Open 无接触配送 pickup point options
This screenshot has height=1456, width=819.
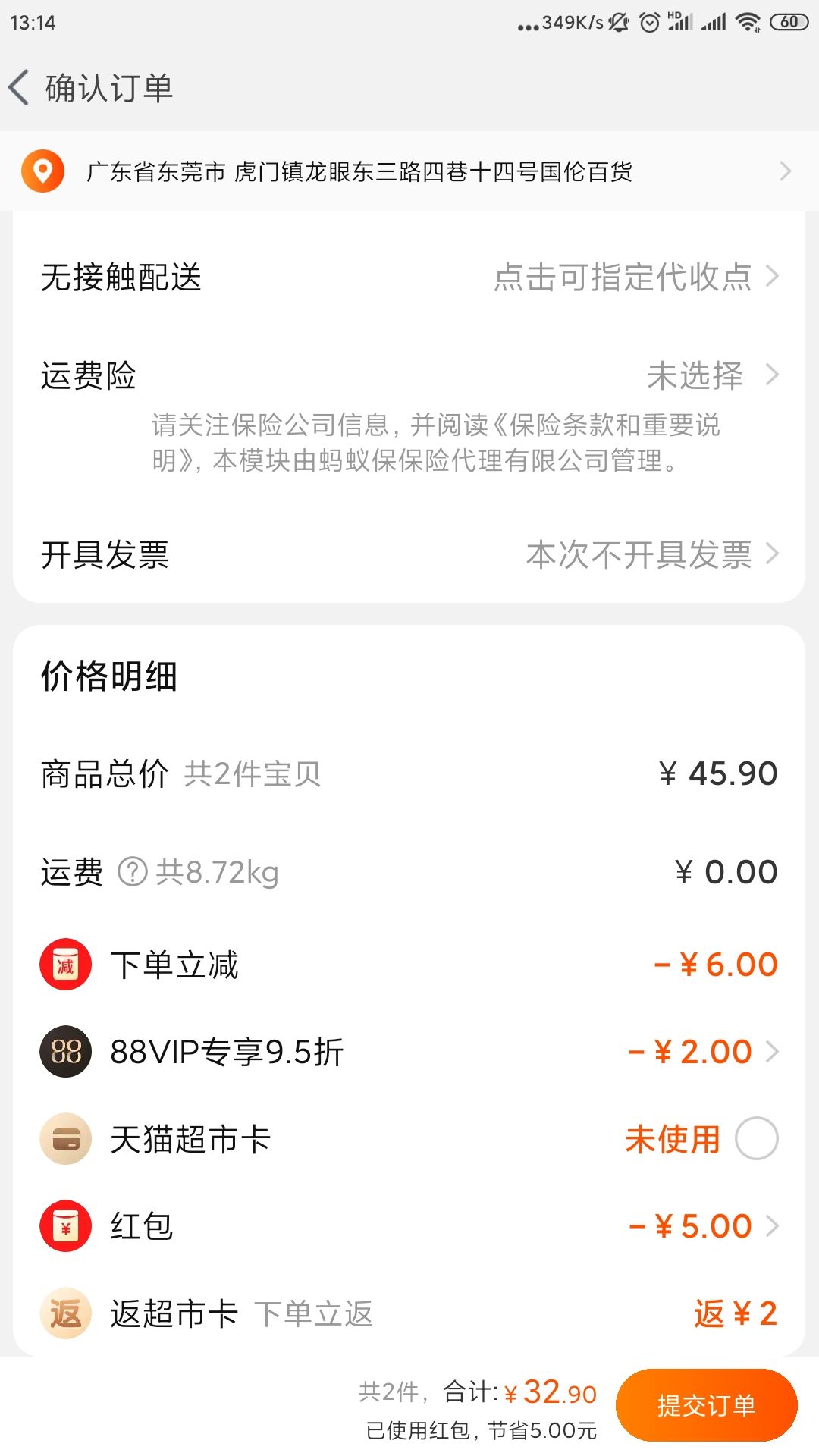coord(409,277)
